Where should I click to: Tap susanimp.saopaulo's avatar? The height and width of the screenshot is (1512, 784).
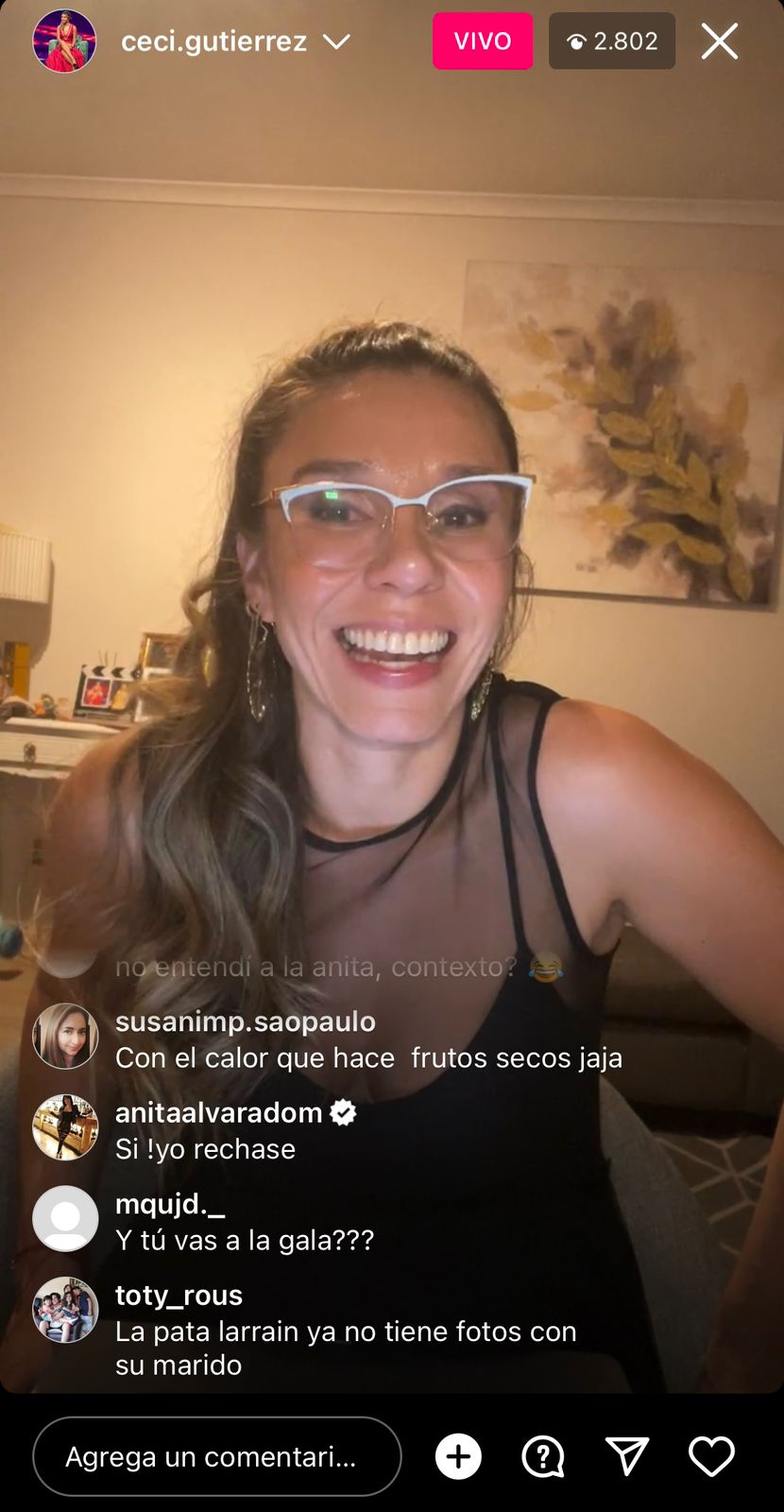point(65,1036)
